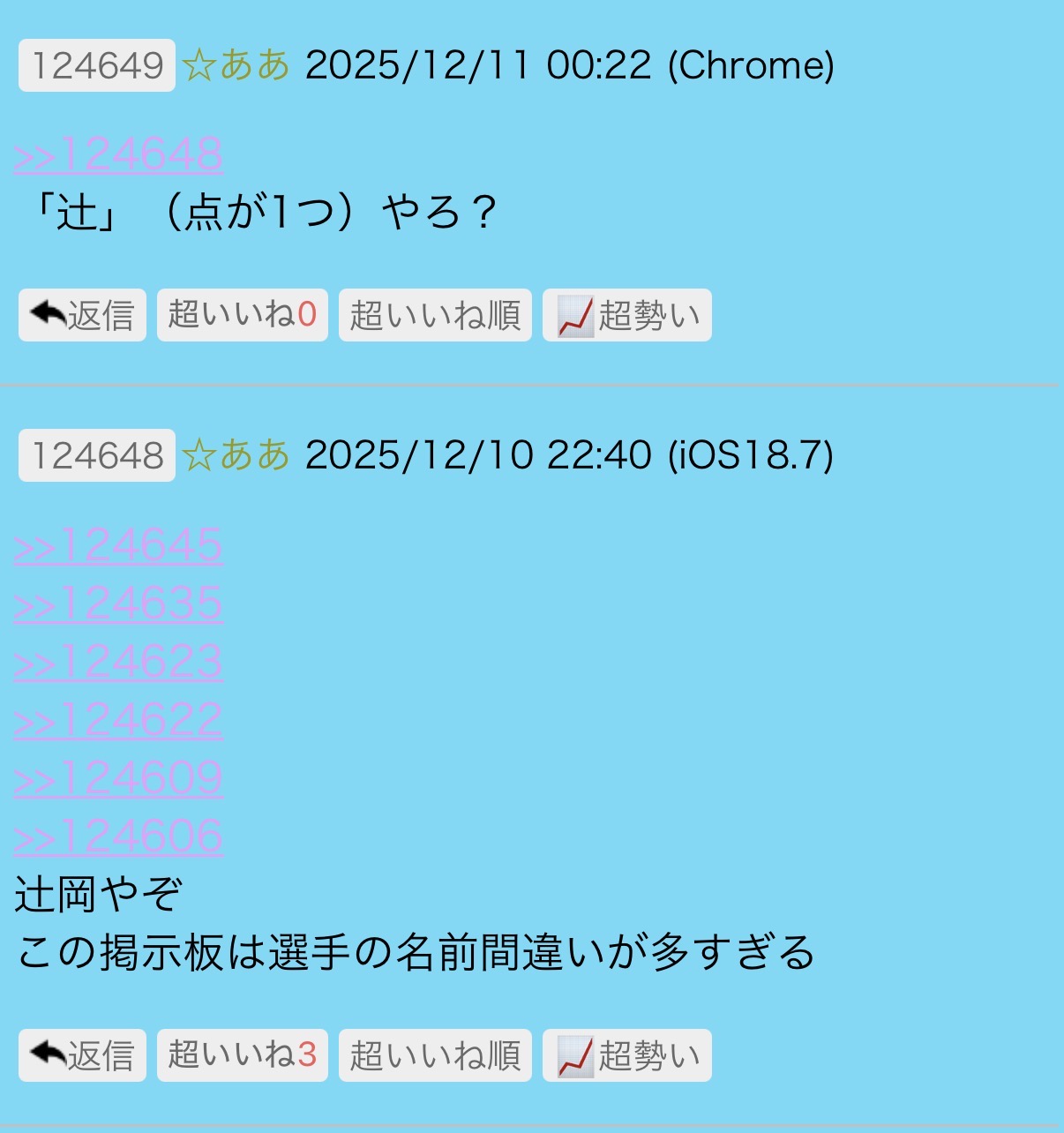1064x1133 pixels.
Task: Tap post number 124648 badge
Action: [x=97, y=455]
